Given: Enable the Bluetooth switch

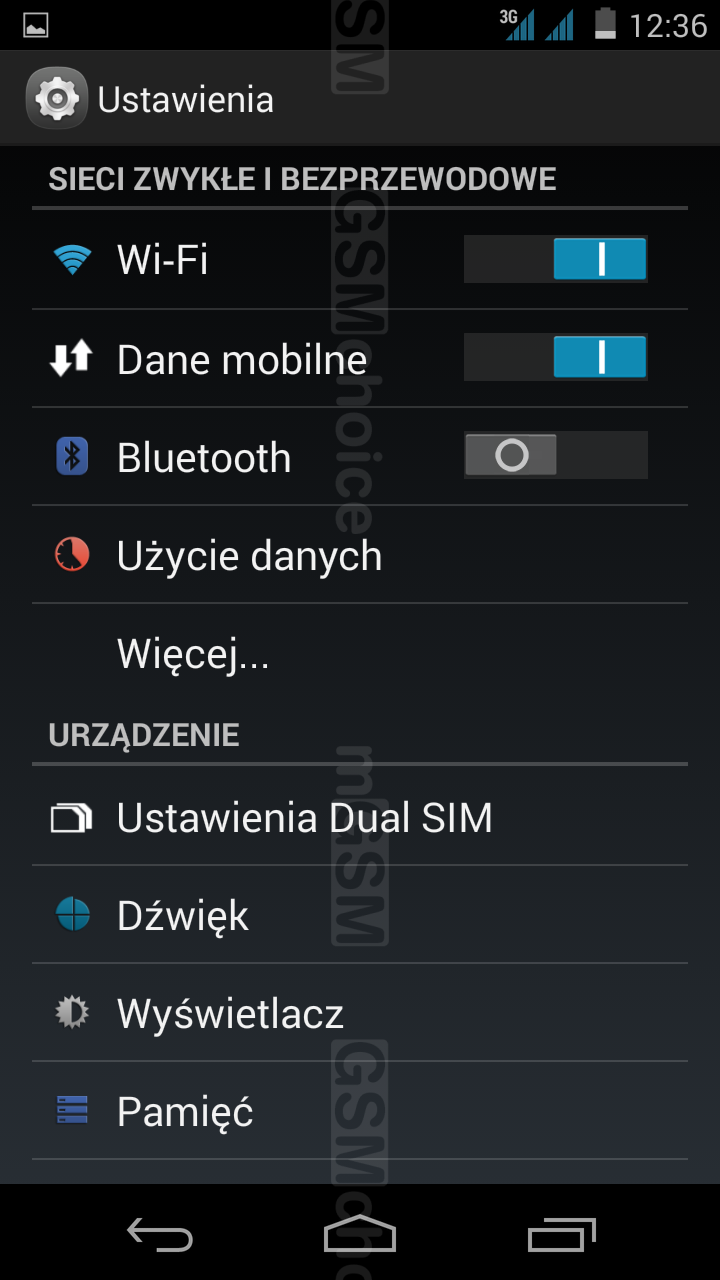Looking at the screenshot, I should 555,456.
